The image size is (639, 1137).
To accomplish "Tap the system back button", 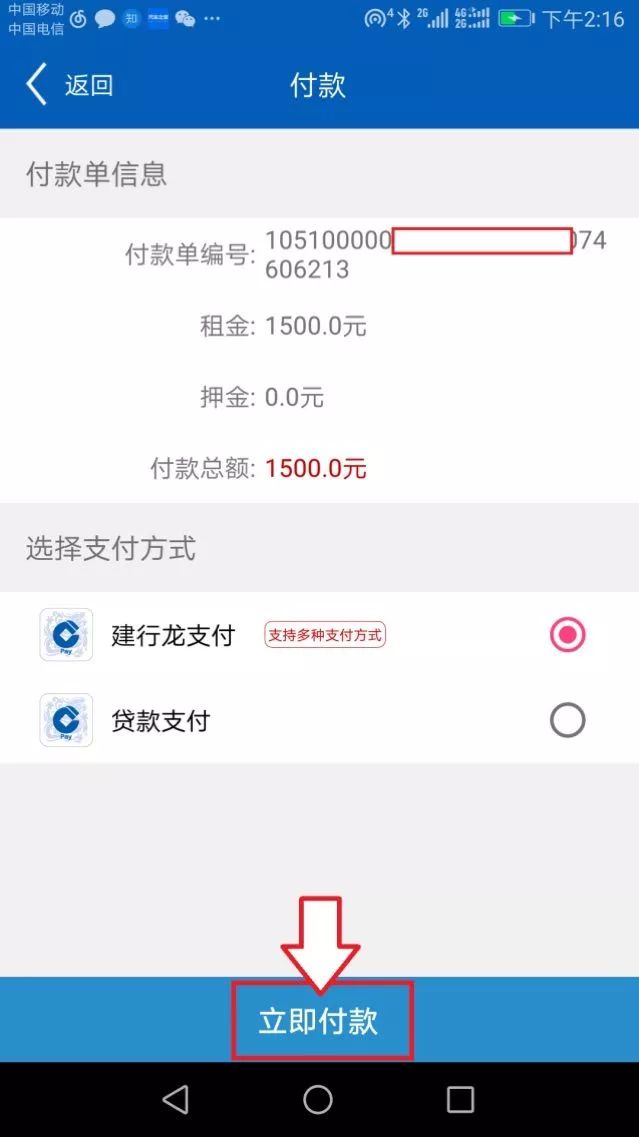I will coord(176,1099).
